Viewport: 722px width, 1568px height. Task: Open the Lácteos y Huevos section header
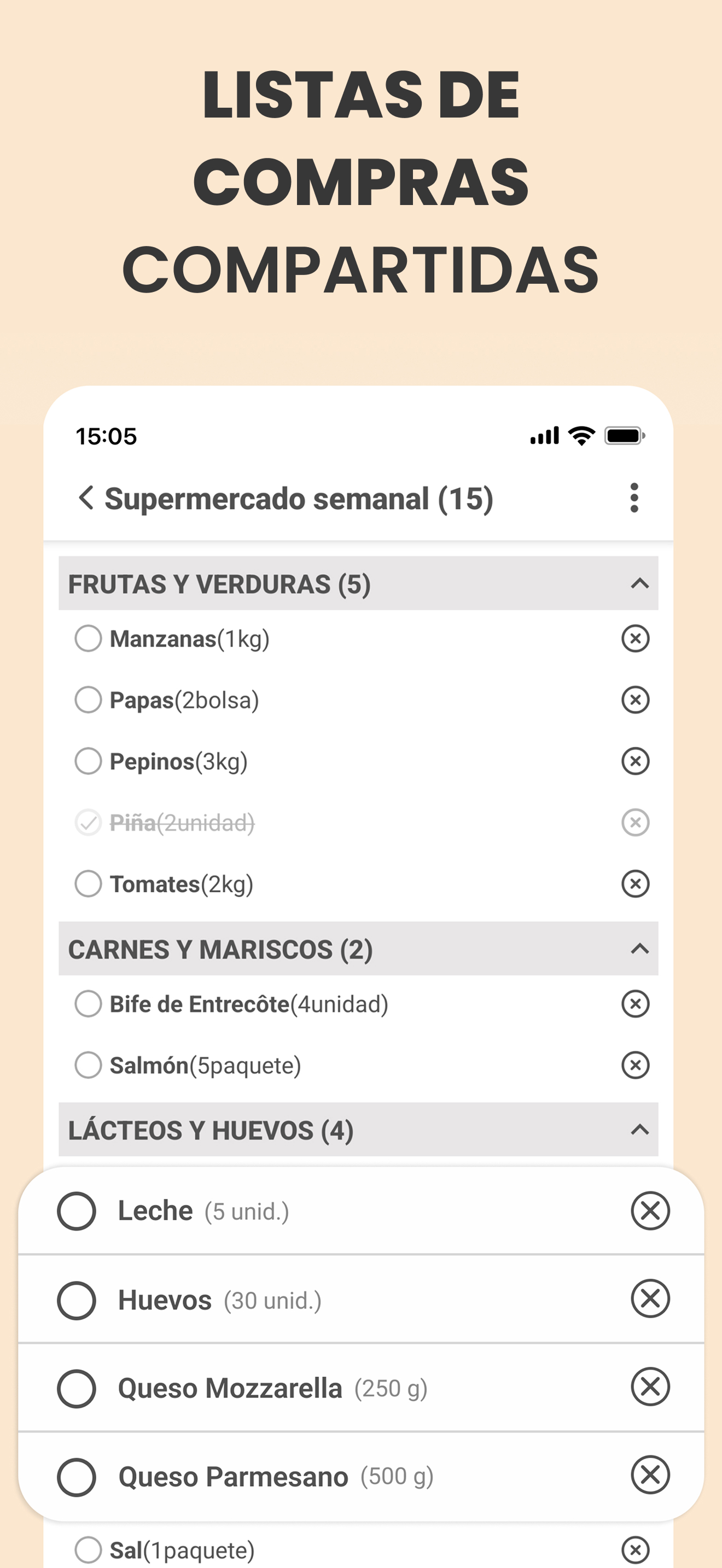pos(212,1130)
